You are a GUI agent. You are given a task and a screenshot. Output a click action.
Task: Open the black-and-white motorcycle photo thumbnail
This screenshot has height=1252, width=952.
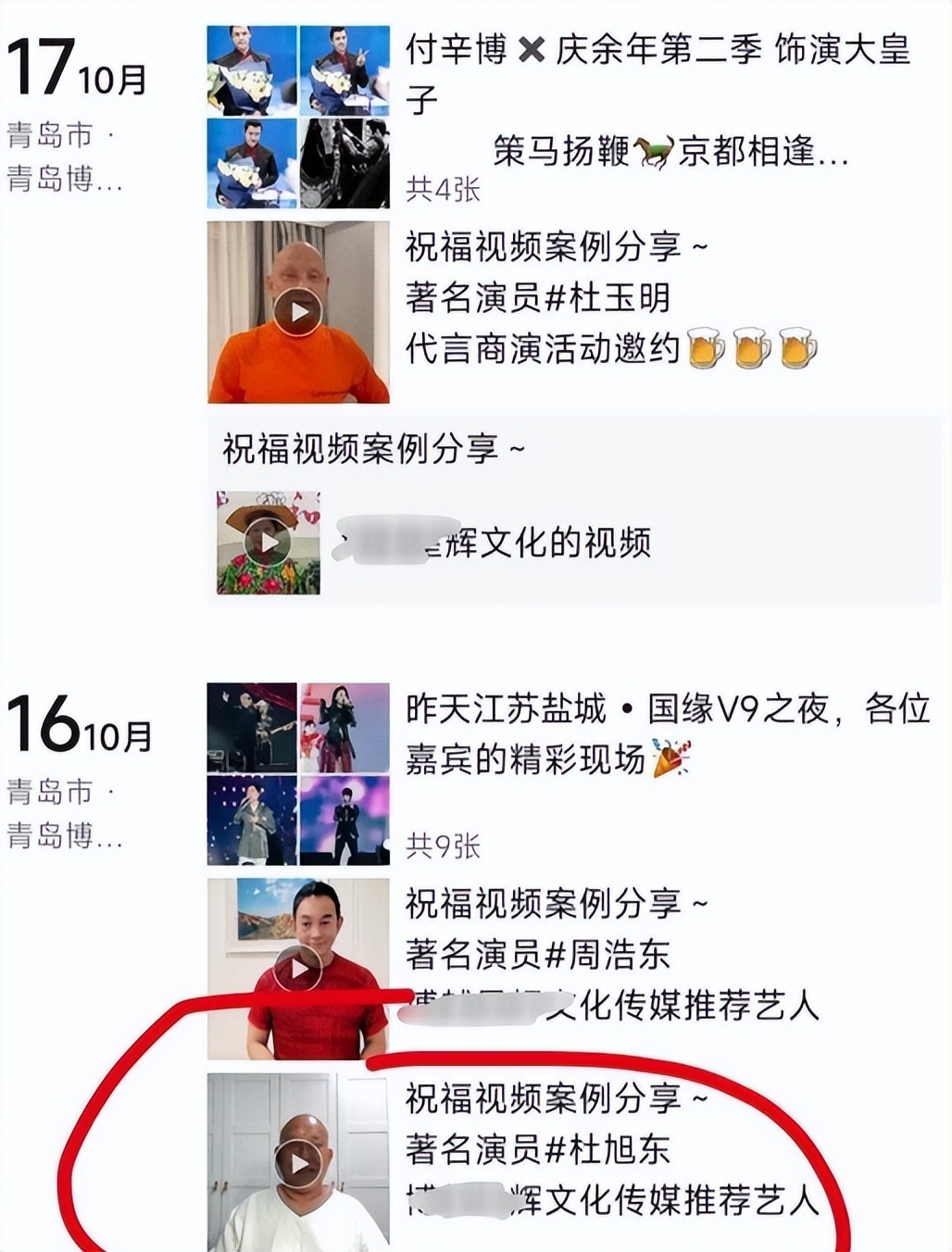(344, 162)
